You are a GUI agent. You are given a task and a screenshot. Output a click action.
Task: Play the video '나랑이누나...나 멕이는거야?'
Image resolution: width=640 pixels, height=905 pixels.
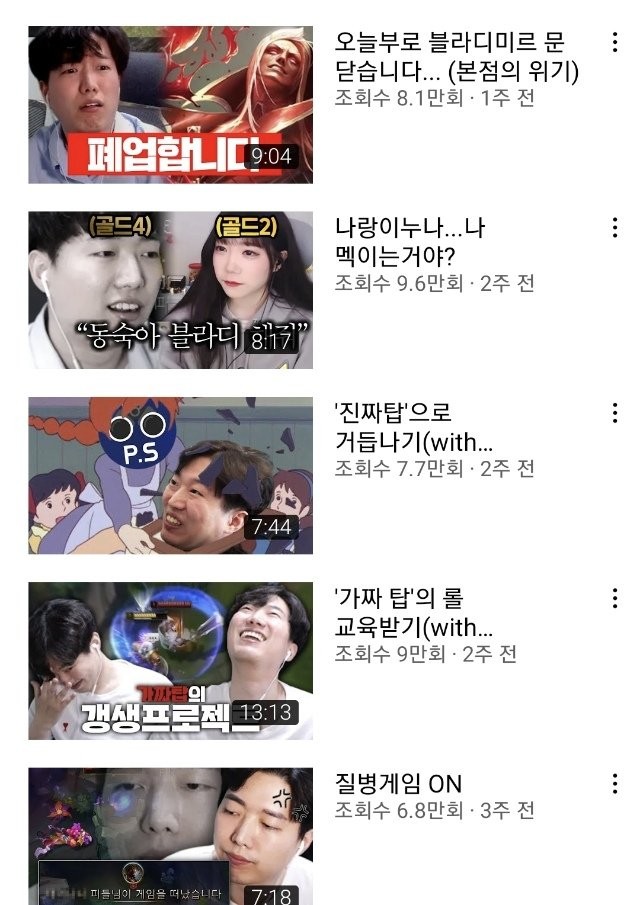click(170, 290)
